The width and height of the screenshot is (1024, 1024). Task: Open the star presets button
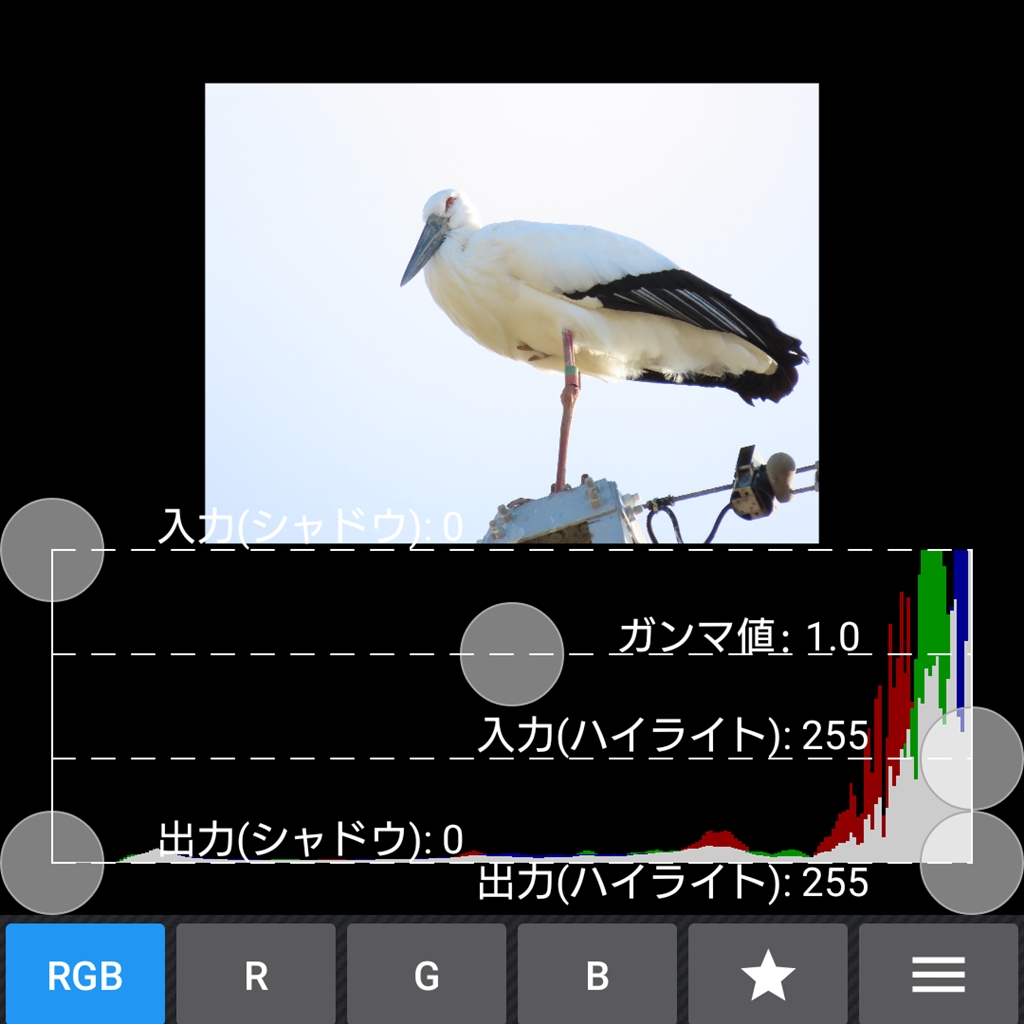tap(768, 975)
